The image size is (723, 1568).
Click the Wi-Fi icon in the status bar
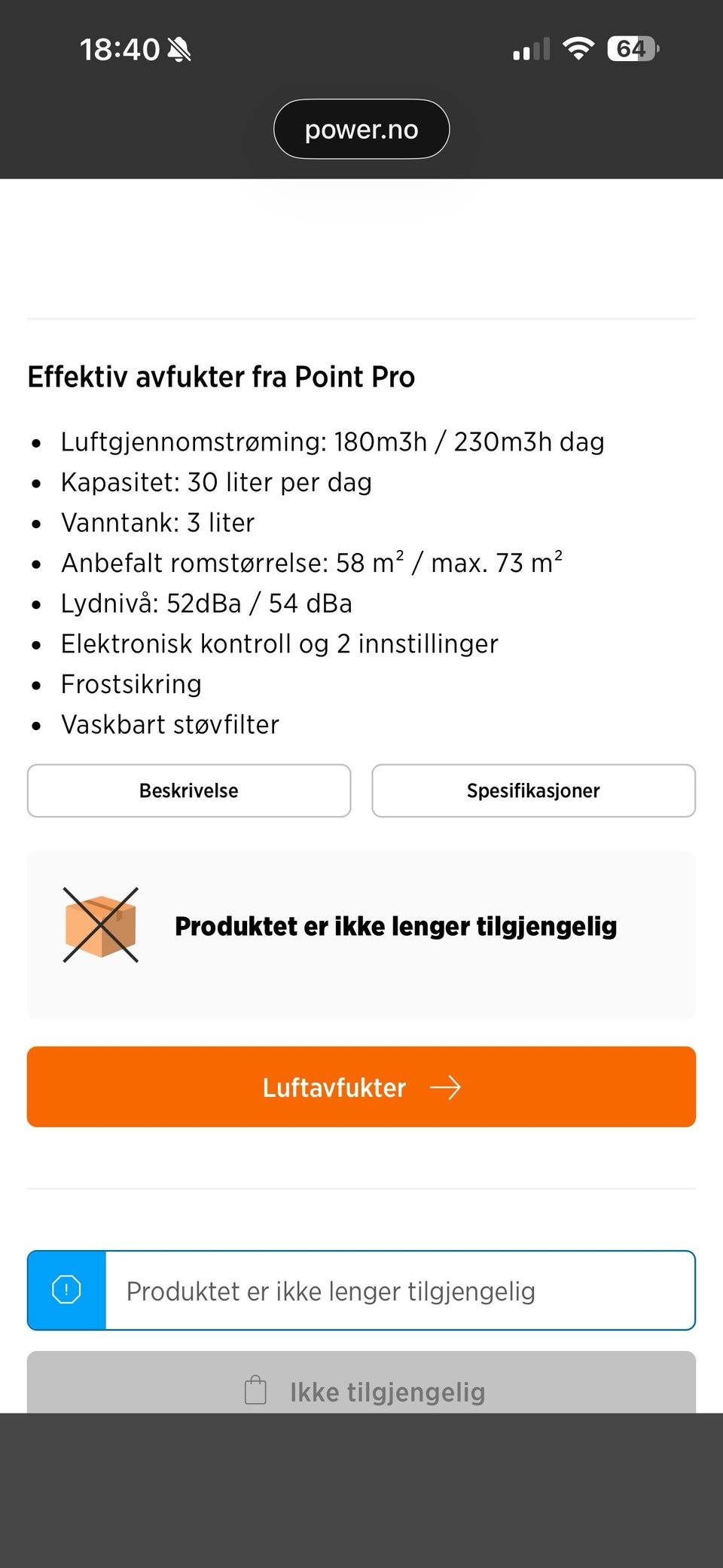coord(579,48)
